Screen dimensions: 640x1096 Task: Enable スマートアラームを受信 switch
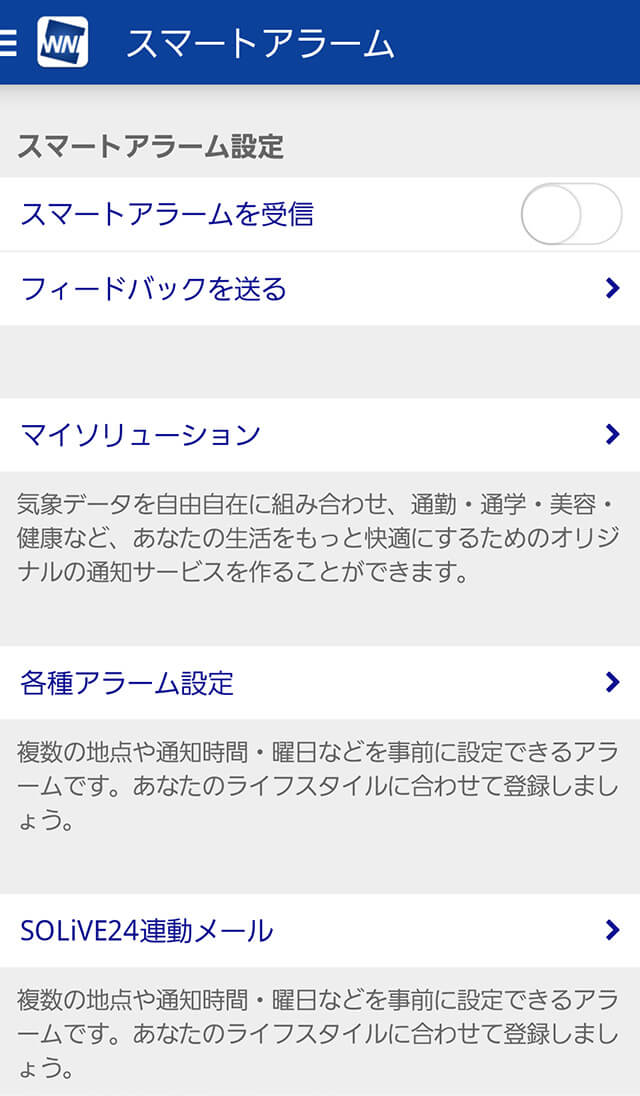point(570,214)
